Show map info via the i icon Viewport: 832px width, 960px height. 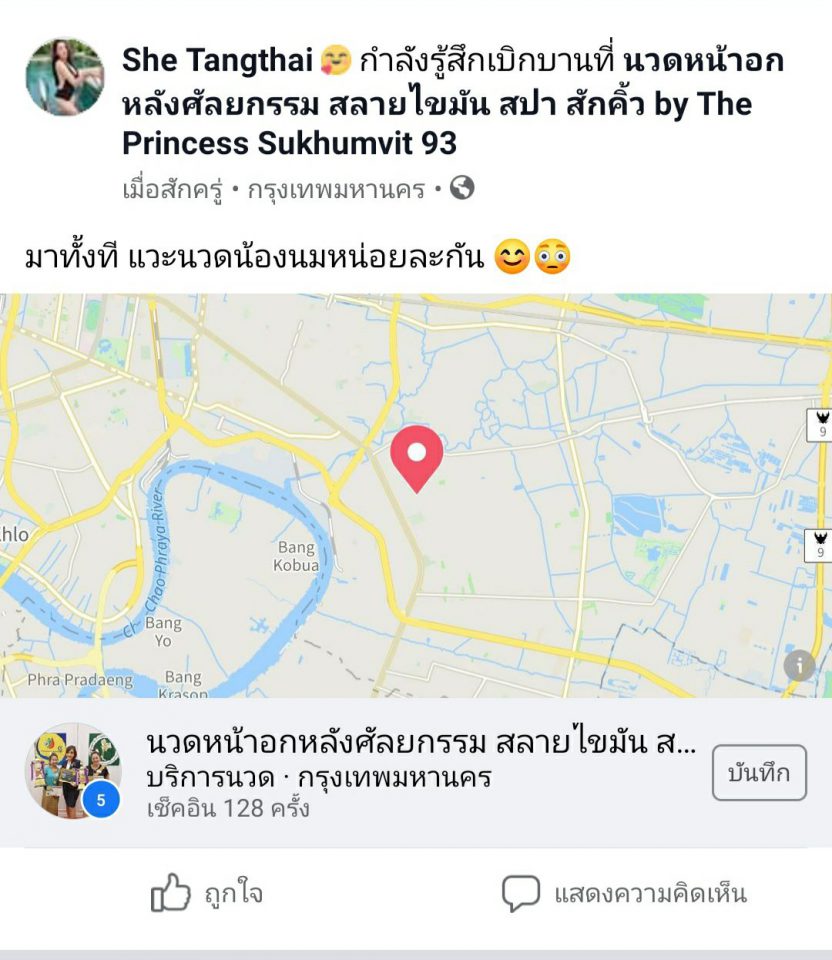point(799,665)
